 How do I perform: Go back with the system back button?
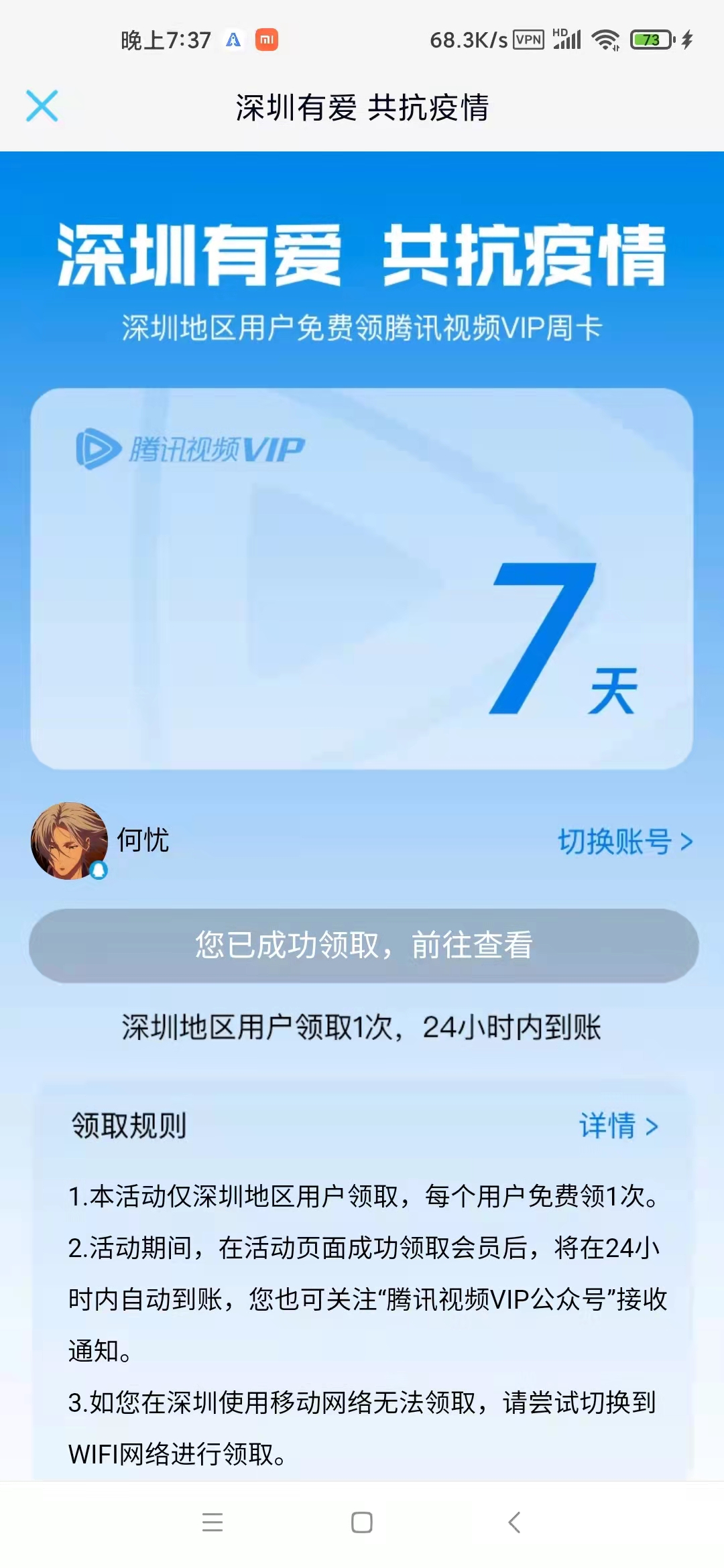[x=514, y=1522]
